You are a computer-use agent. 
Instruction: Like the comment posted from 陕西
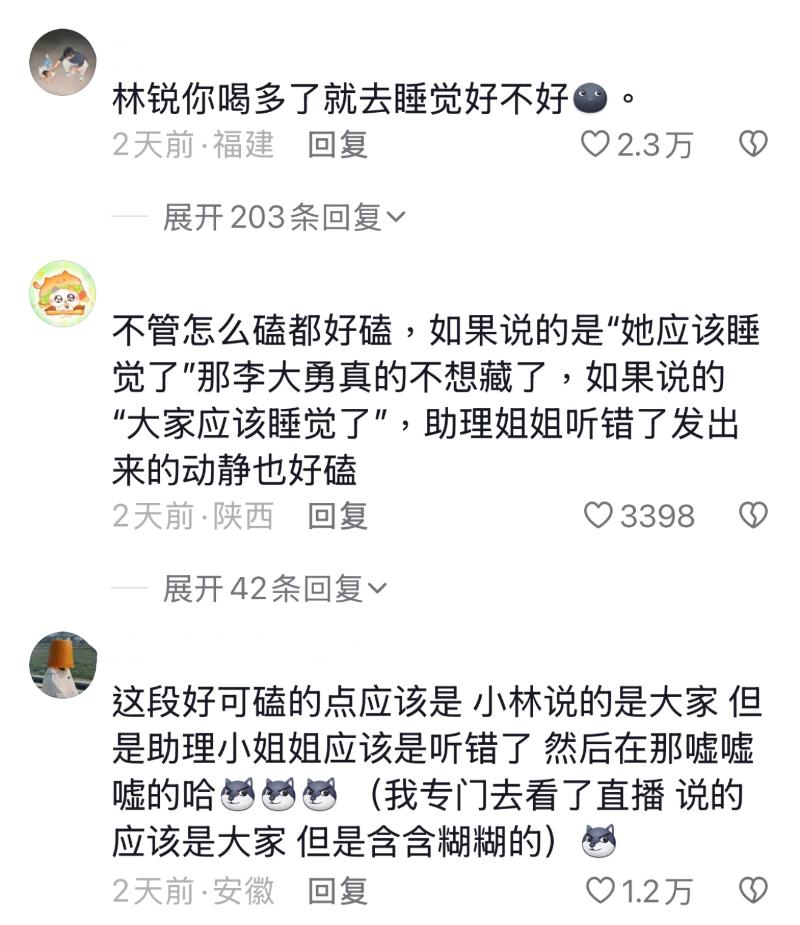598,516
